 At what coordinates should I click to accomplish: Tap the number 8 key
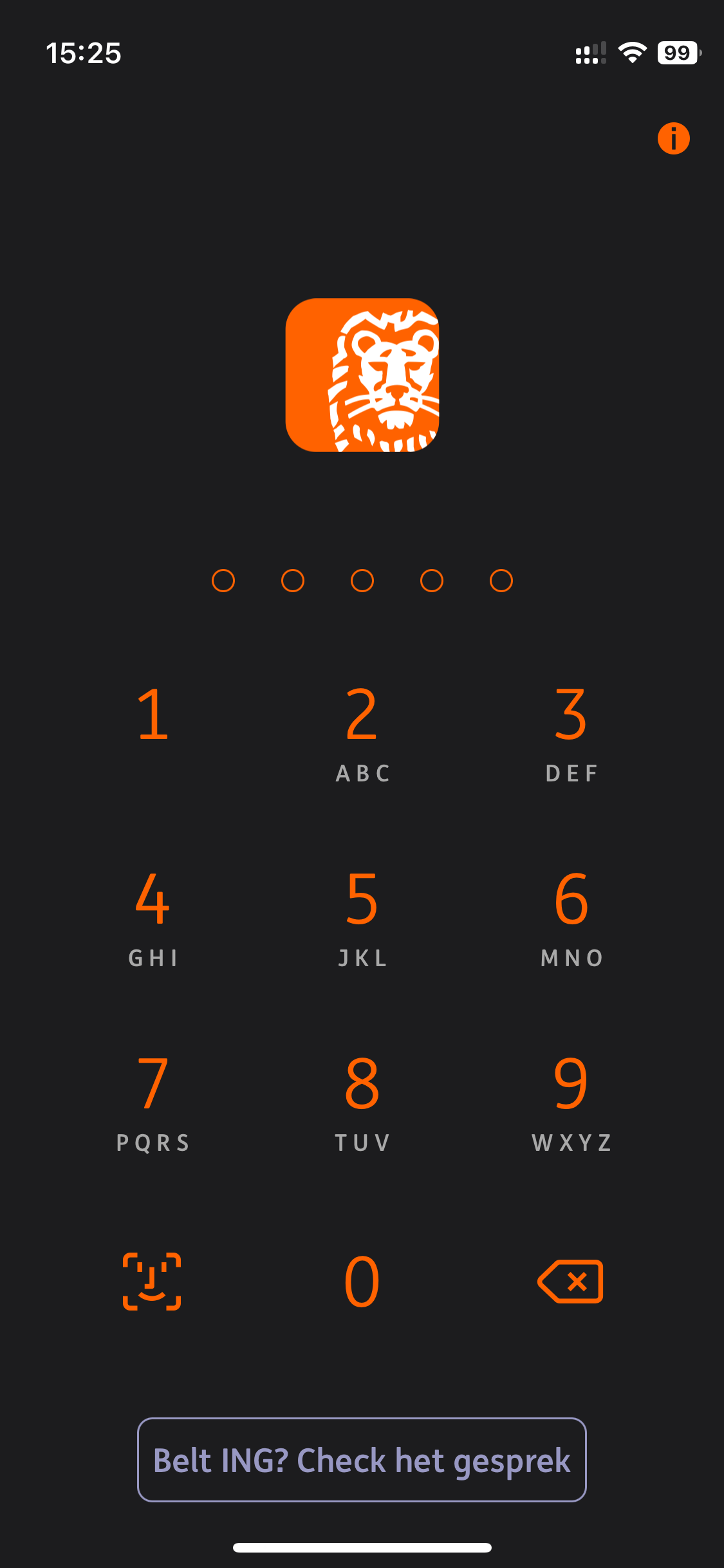pyautogui.click(x=362, y=1101)
